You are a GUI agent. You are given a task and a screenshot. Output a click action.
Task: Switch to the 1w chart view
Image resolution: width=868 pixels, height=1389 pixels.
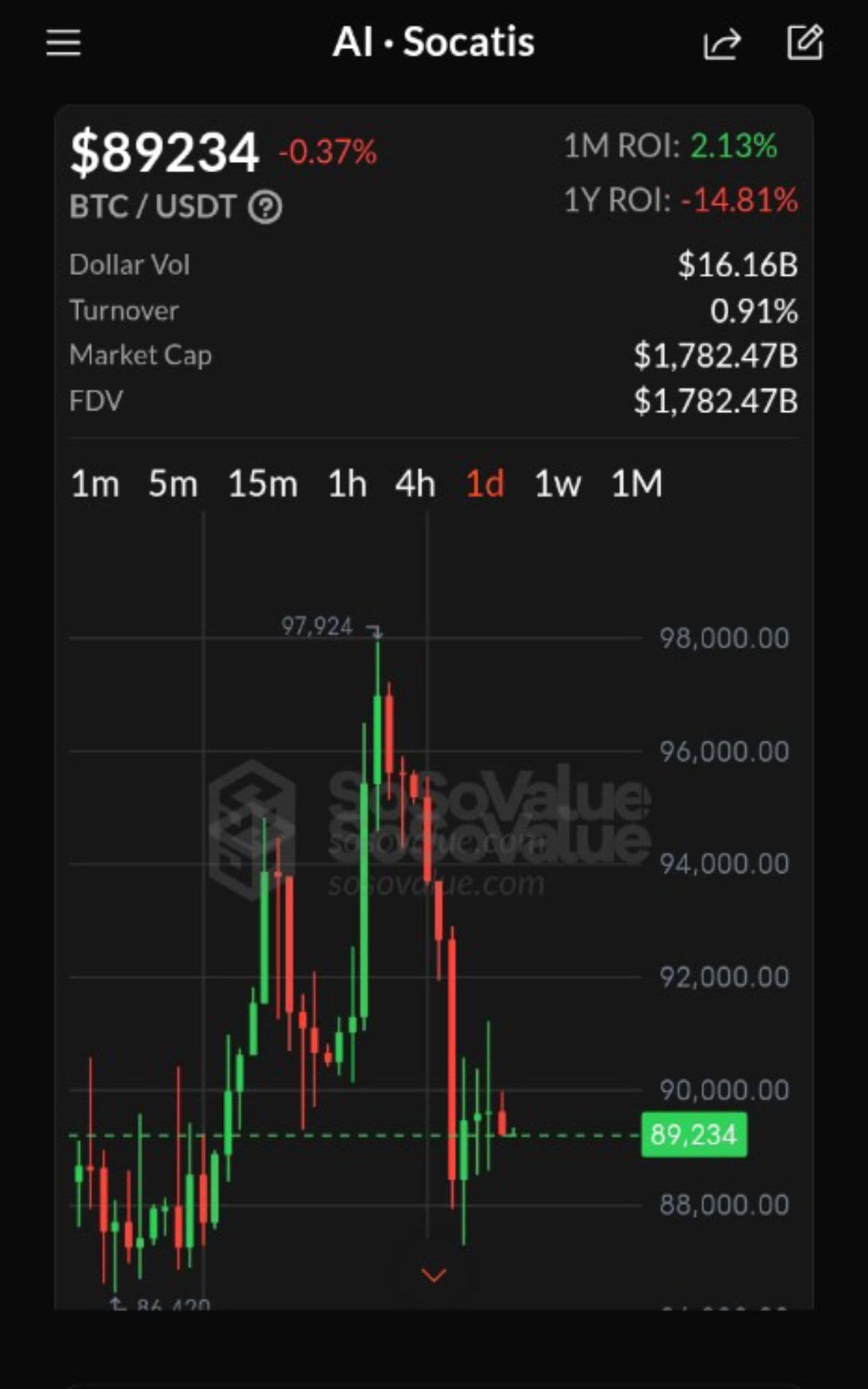[x=557, y=483]
